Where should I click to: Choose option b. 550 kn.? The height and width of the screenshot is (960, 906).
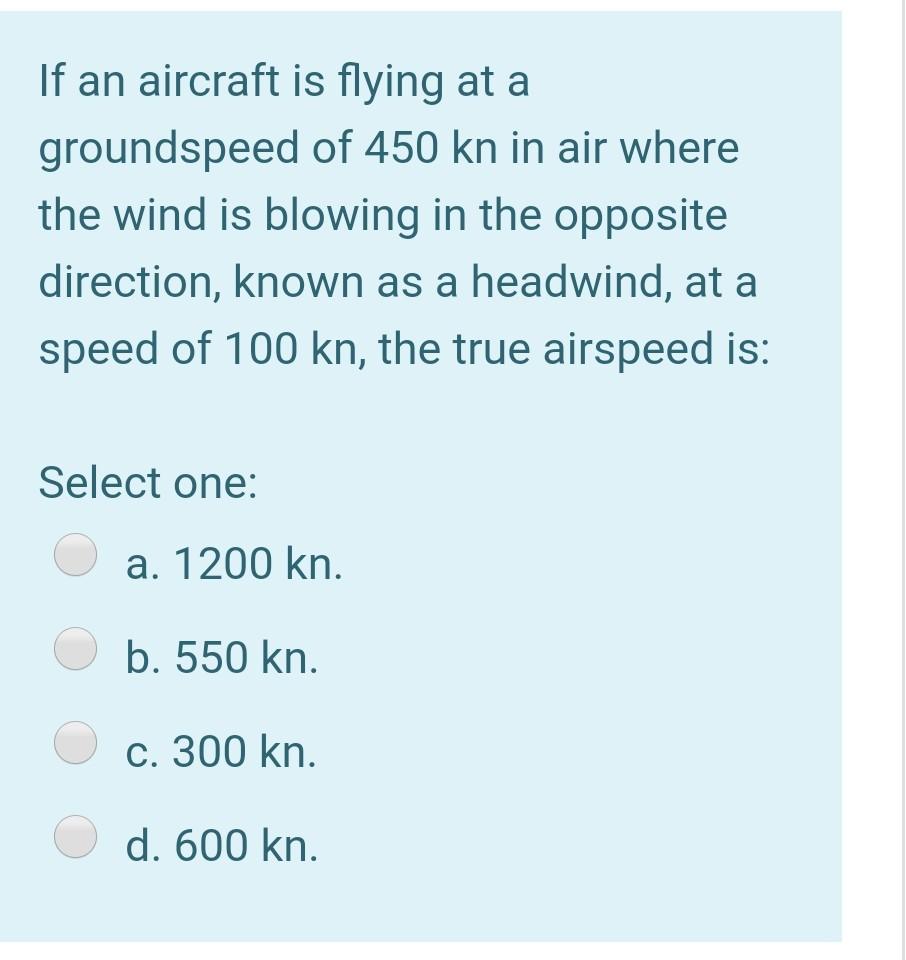76,650
